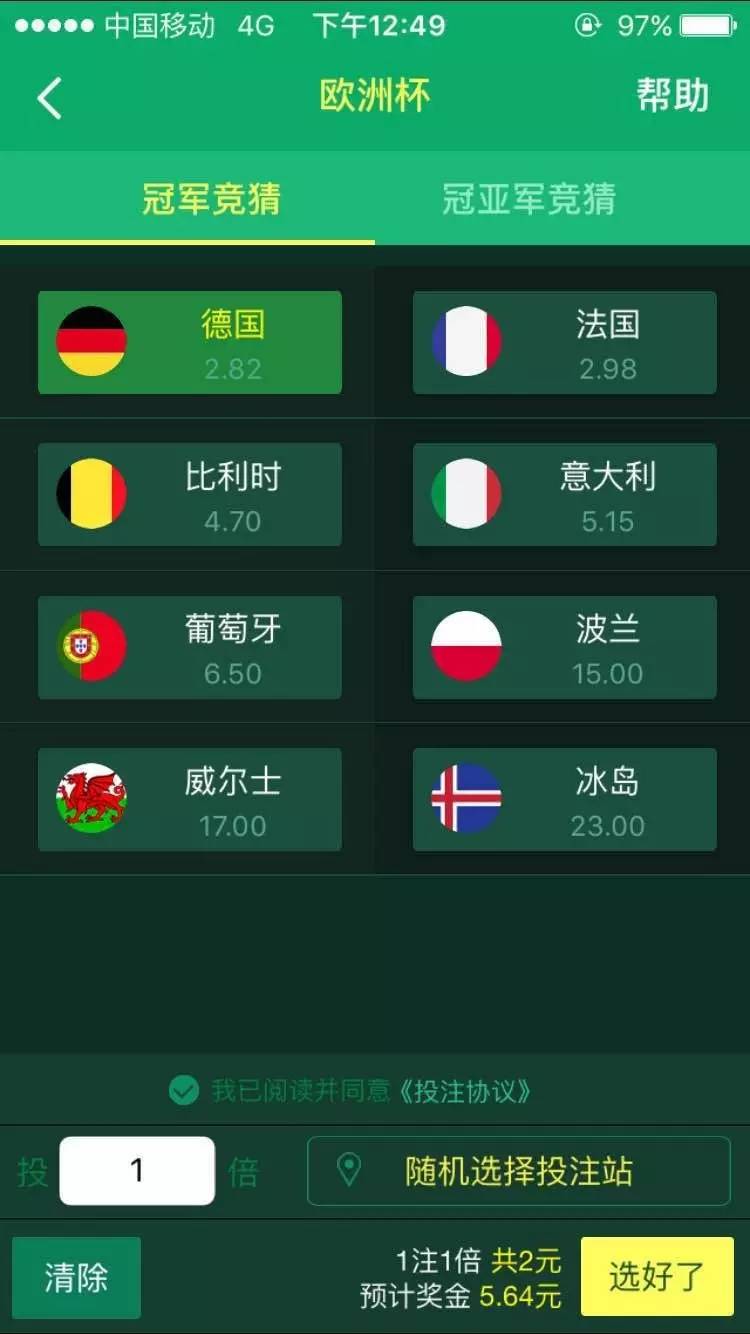Switch to the 冠亚军竞猜 tab
The width and height of the screenshot is (750, 1334).
coord(531,200)
